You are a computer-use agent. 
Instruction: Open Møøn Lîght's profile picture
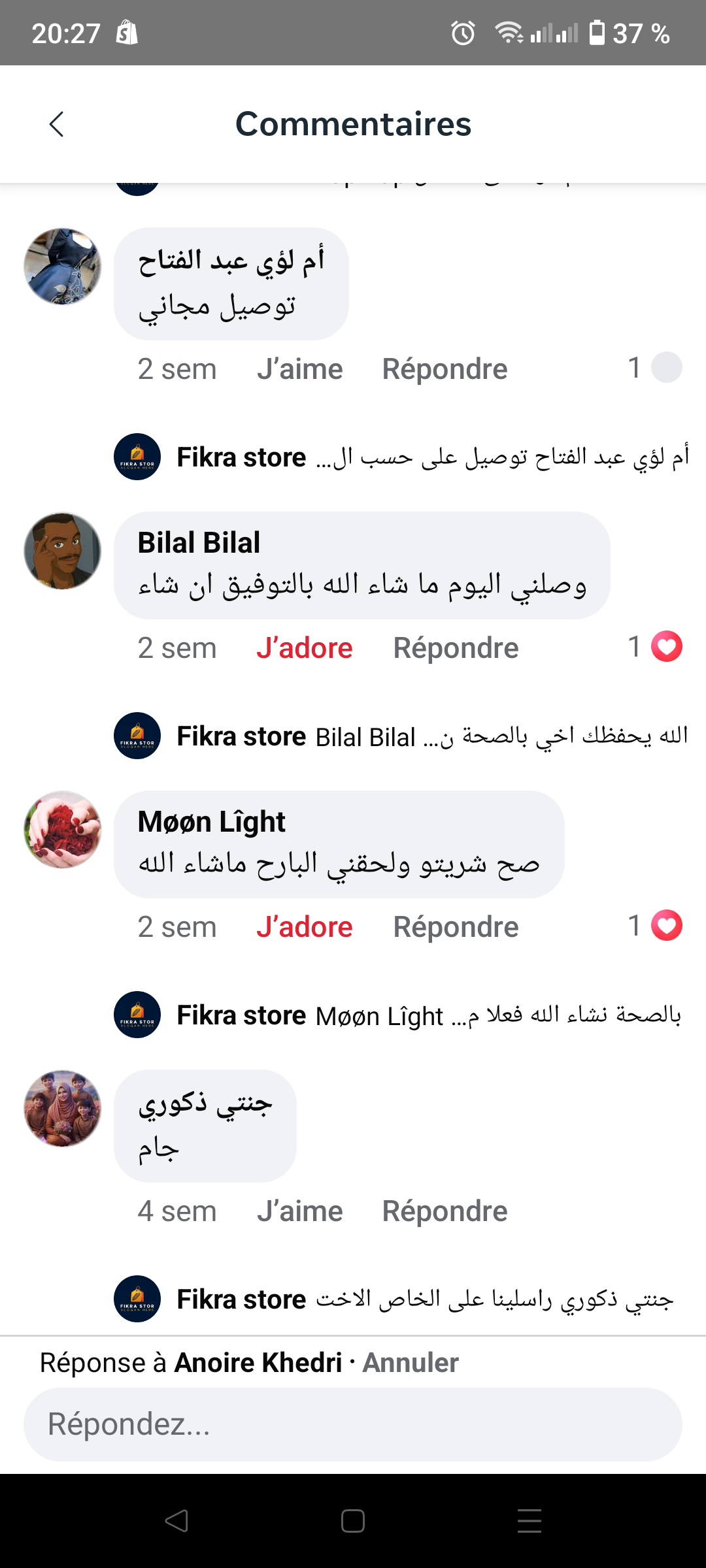pos(63,830)
